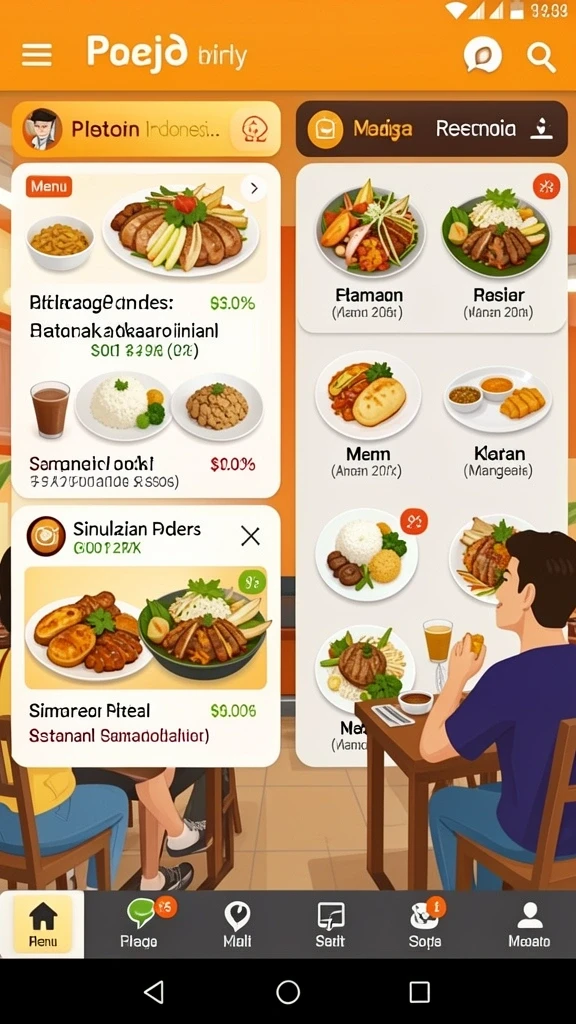
Task: Open the Satit tab
Action: pos(330,924)
